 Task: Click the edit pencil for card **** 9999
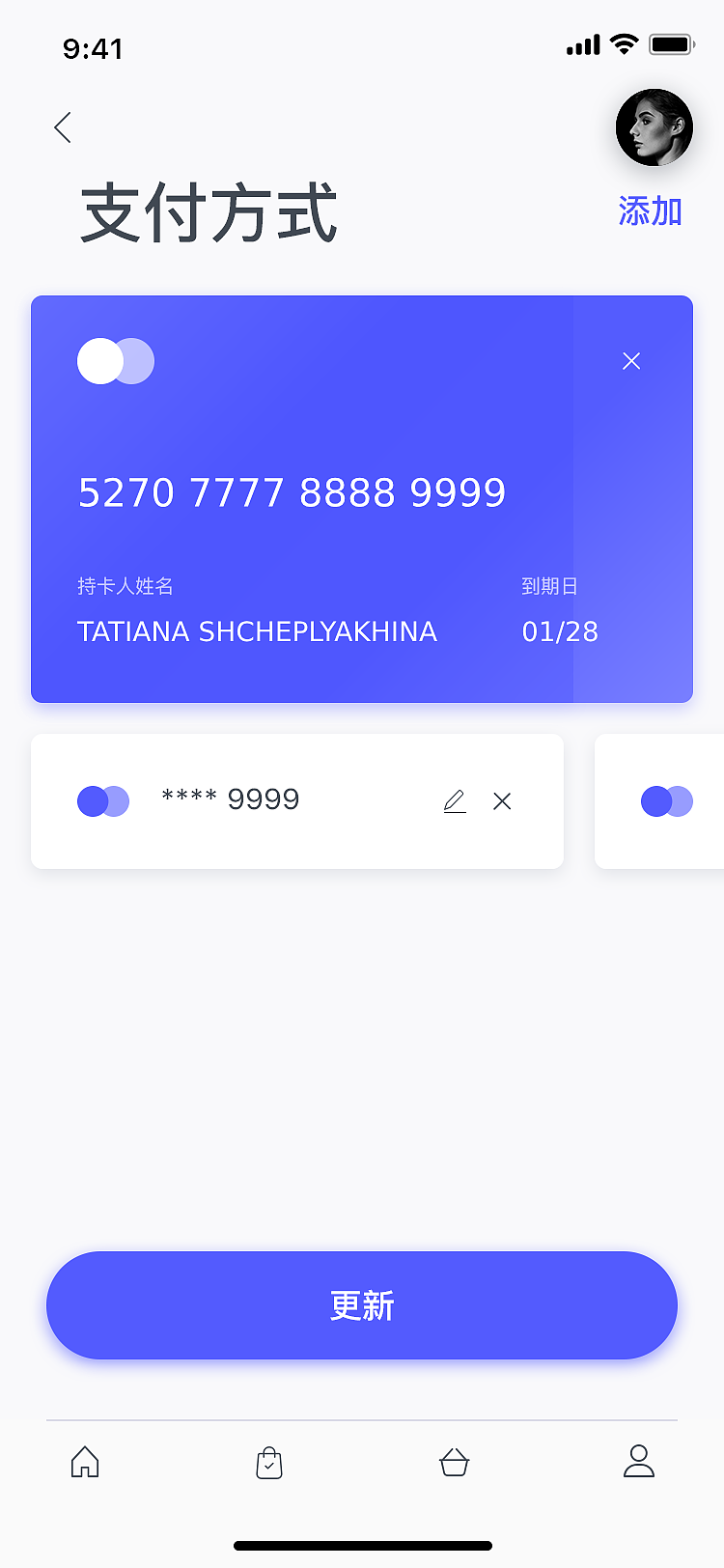pos(455,801)
